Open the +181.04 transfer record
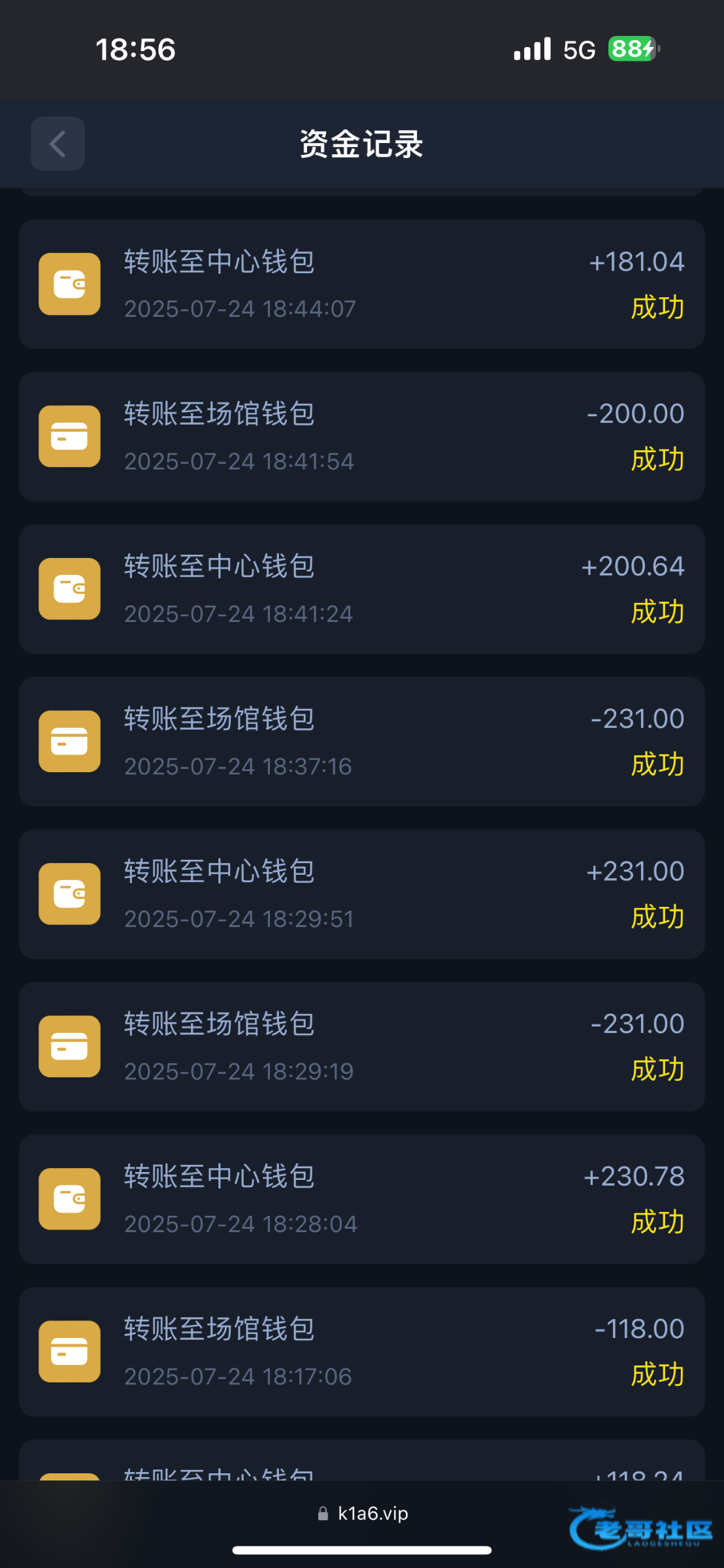This screenshot has width=724, height=1568. tap(362, 284)
